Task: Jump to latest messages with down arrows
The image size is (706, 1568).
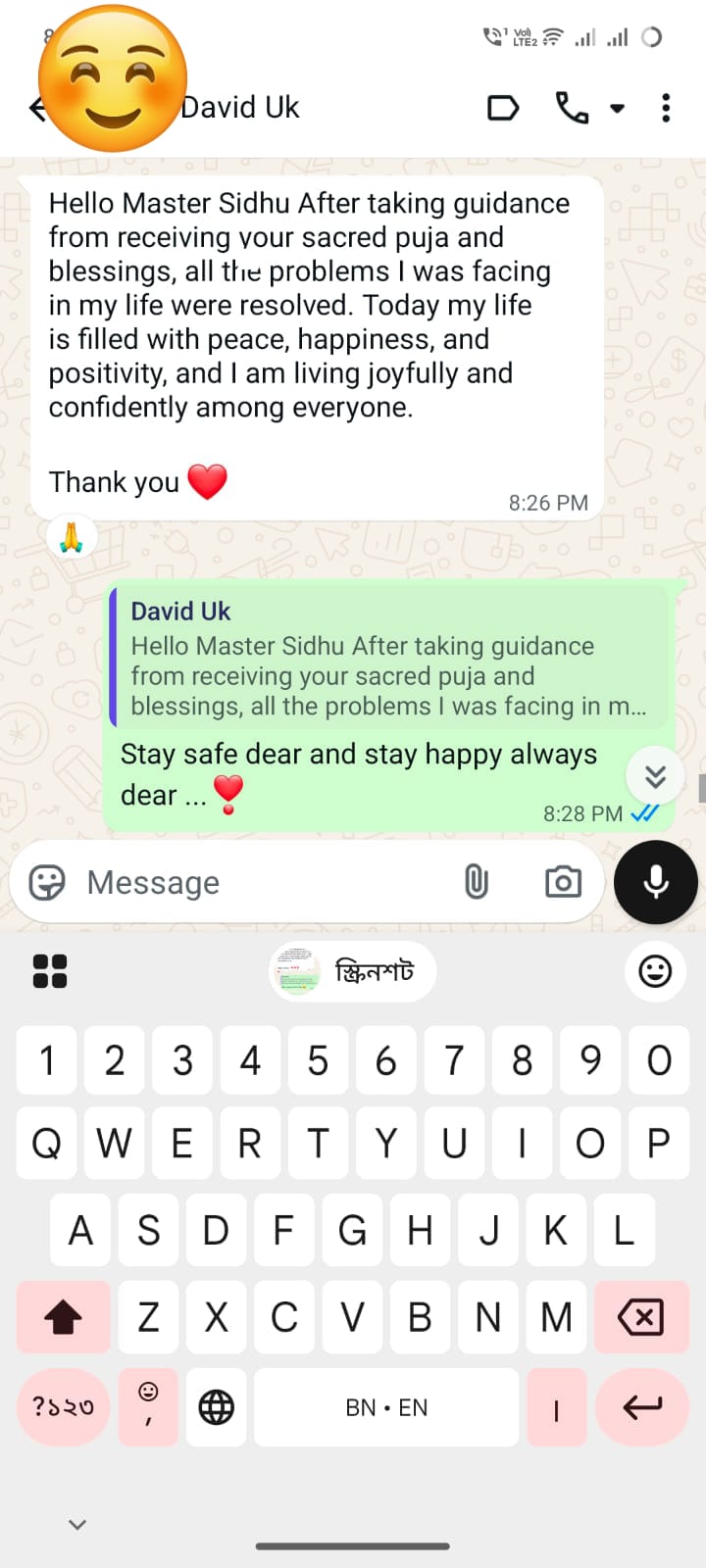Action: click(655, 776)
